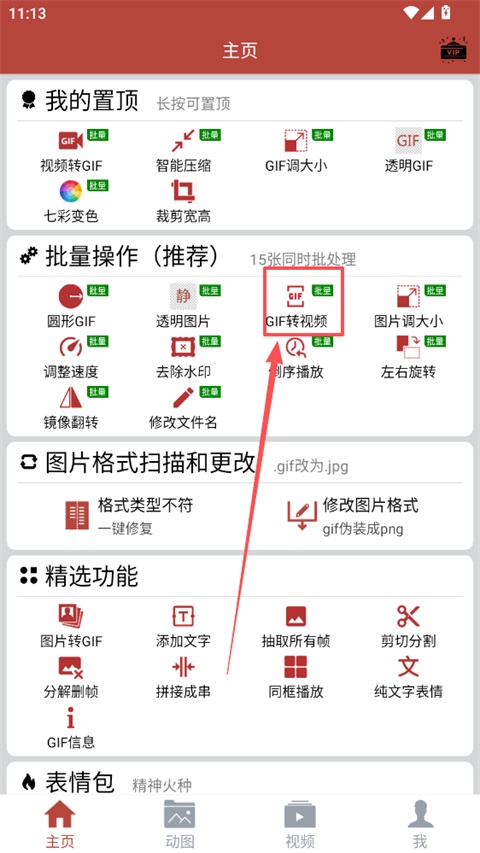Select 剪切分割 feature
This screenshot has height=853, width=480.
tap(408, 626)
